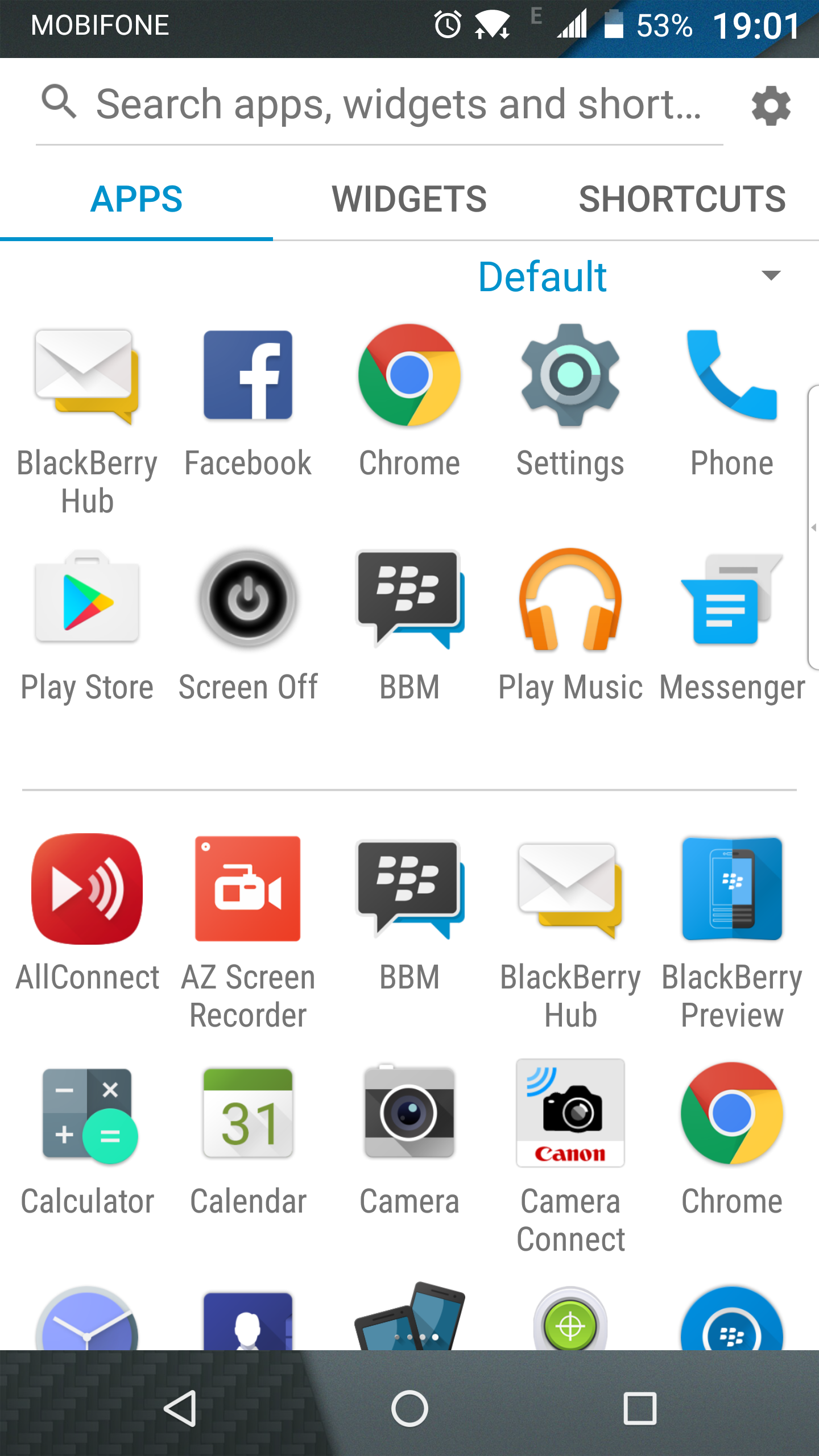Tap the back navigation button
Screen dimensions: 819x1456
[x=181, y=1409]
